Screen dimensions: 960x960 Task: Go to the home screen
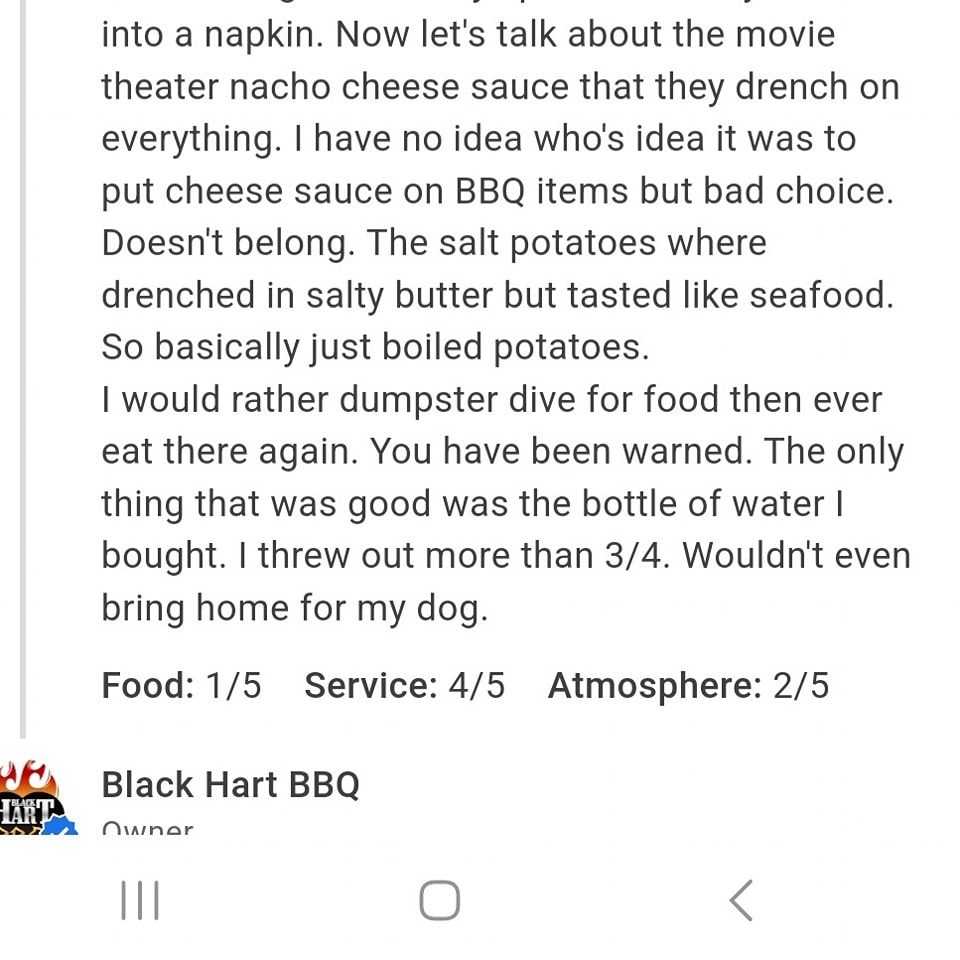coord(439,900)
